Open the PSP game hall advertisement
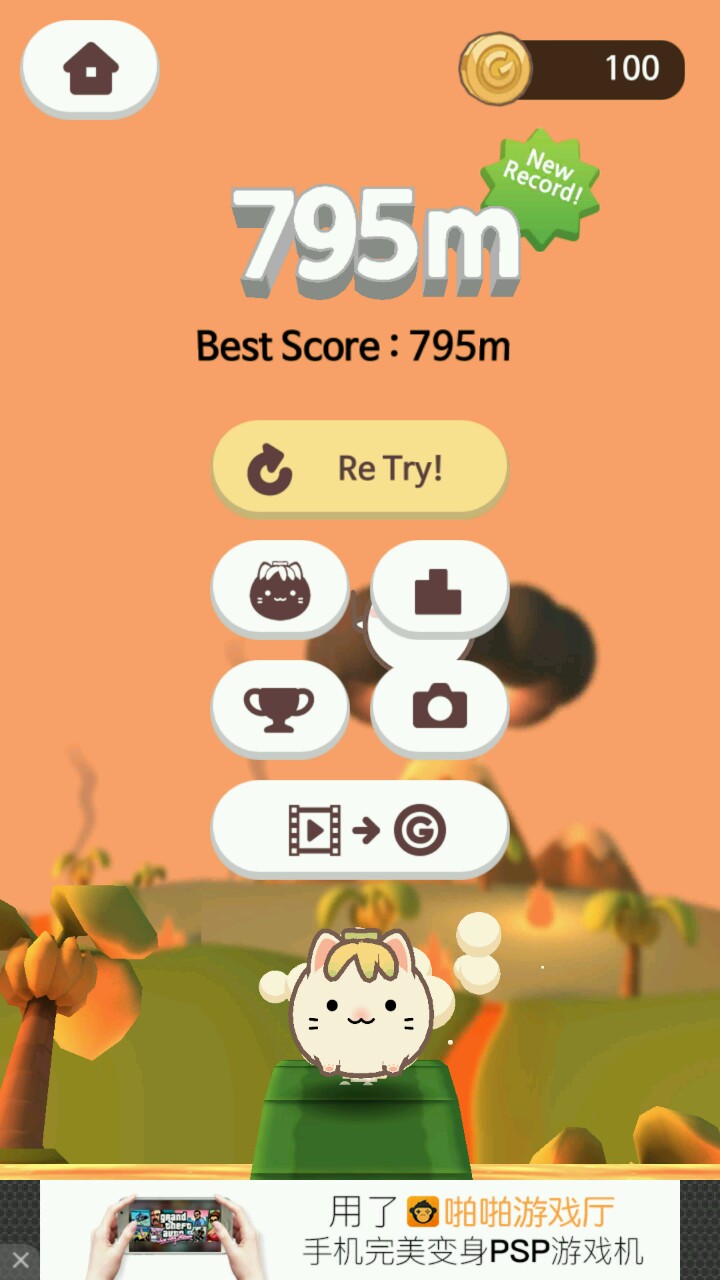This screenshot has height=1280, width=720. tap(380, 1230)
